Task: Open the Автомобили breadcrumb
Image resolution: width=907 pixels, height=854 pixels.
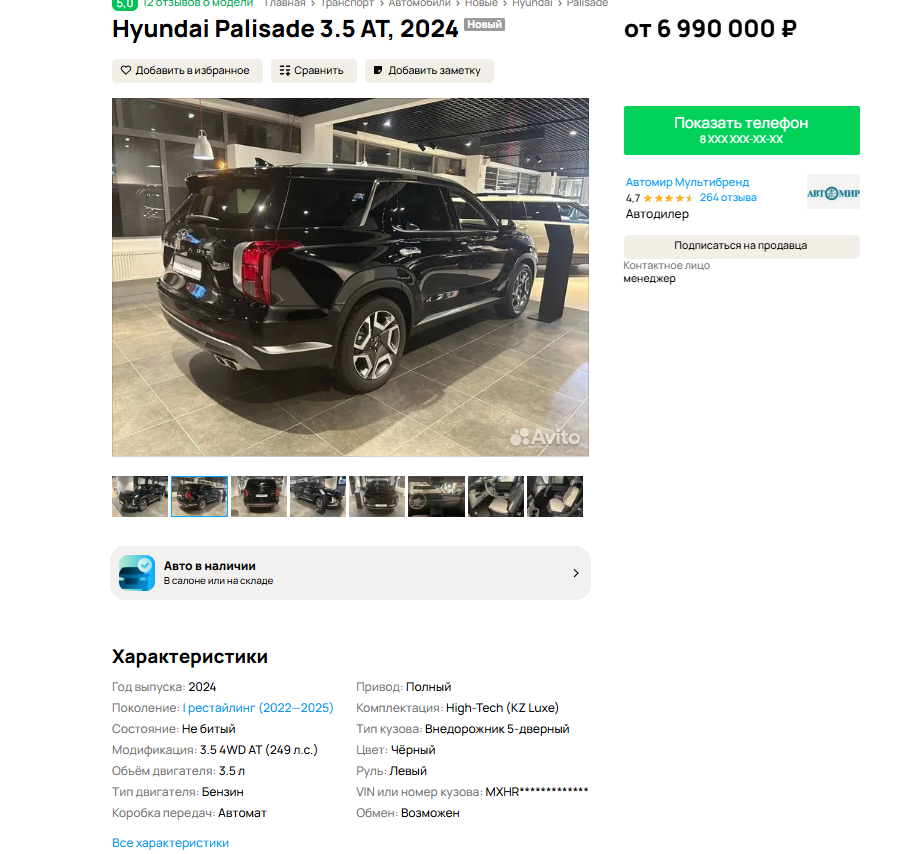Action: click(x=419, y=4)
